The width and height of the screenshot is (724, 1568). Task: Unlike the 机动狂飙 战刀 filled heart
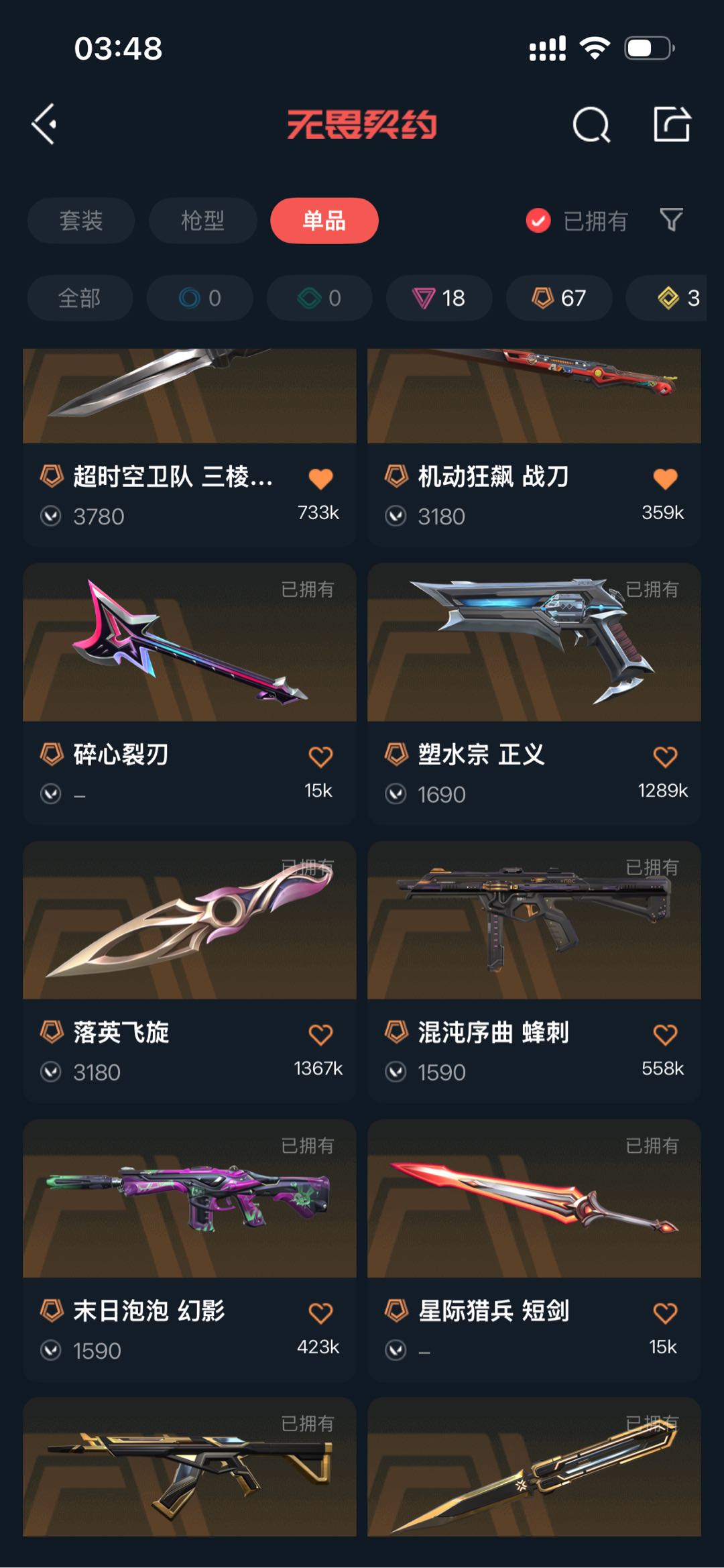coord(665,478)
